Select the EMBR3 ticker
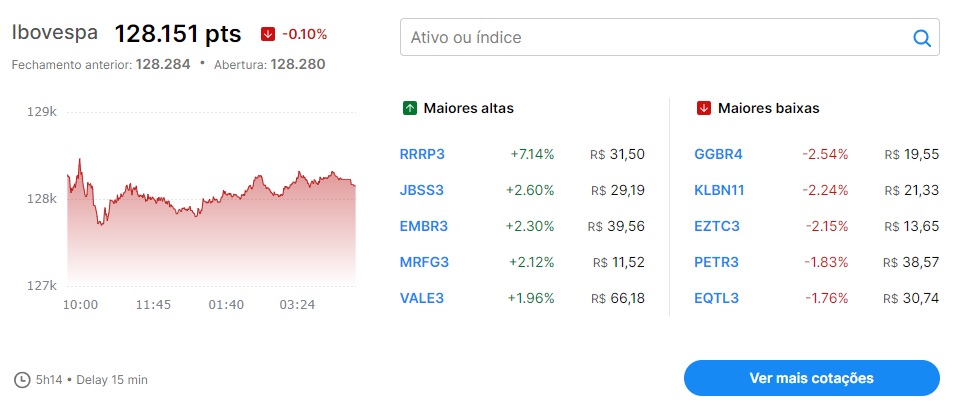This screenshot has height=401, width=973. click(423, 226)
